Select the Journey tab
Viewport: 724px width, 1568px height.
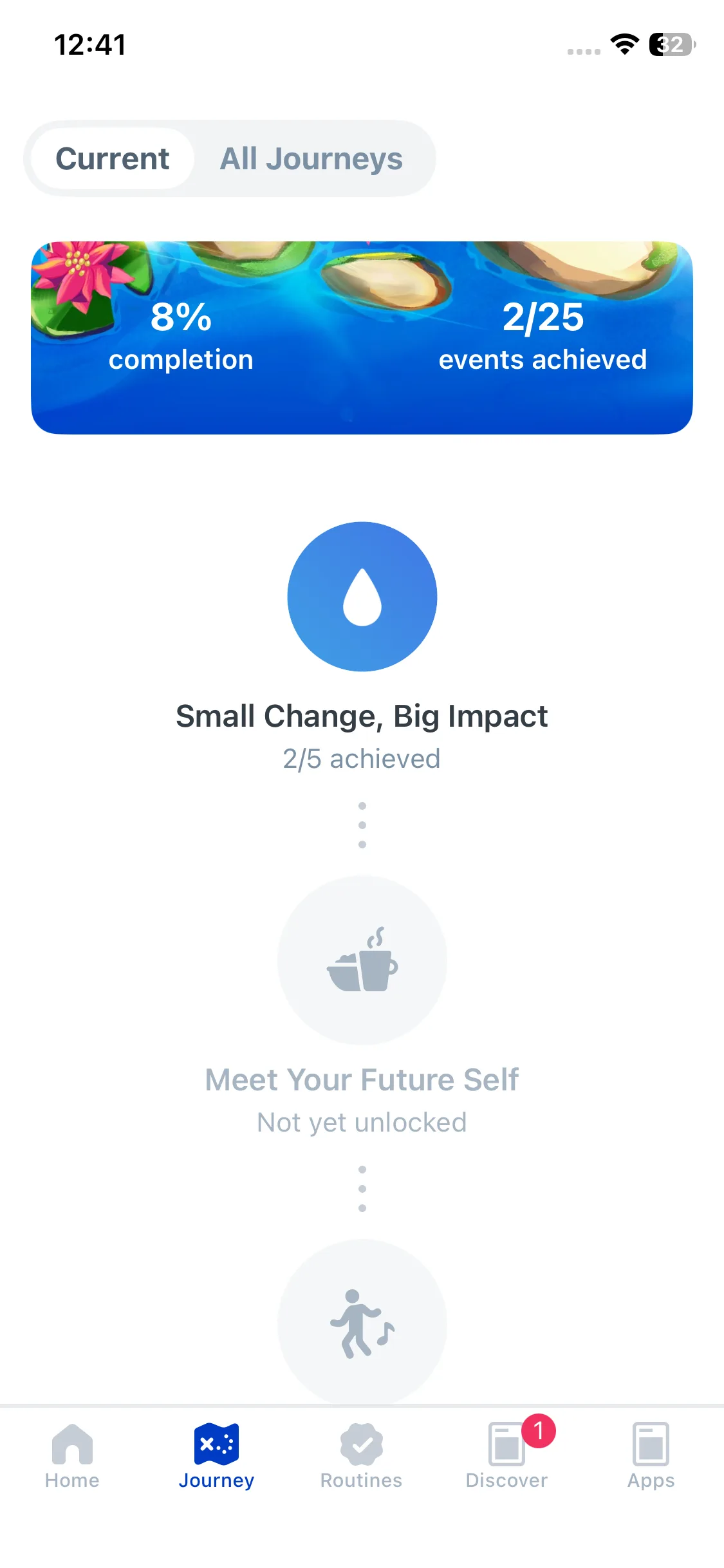(x=216, y=1456)
